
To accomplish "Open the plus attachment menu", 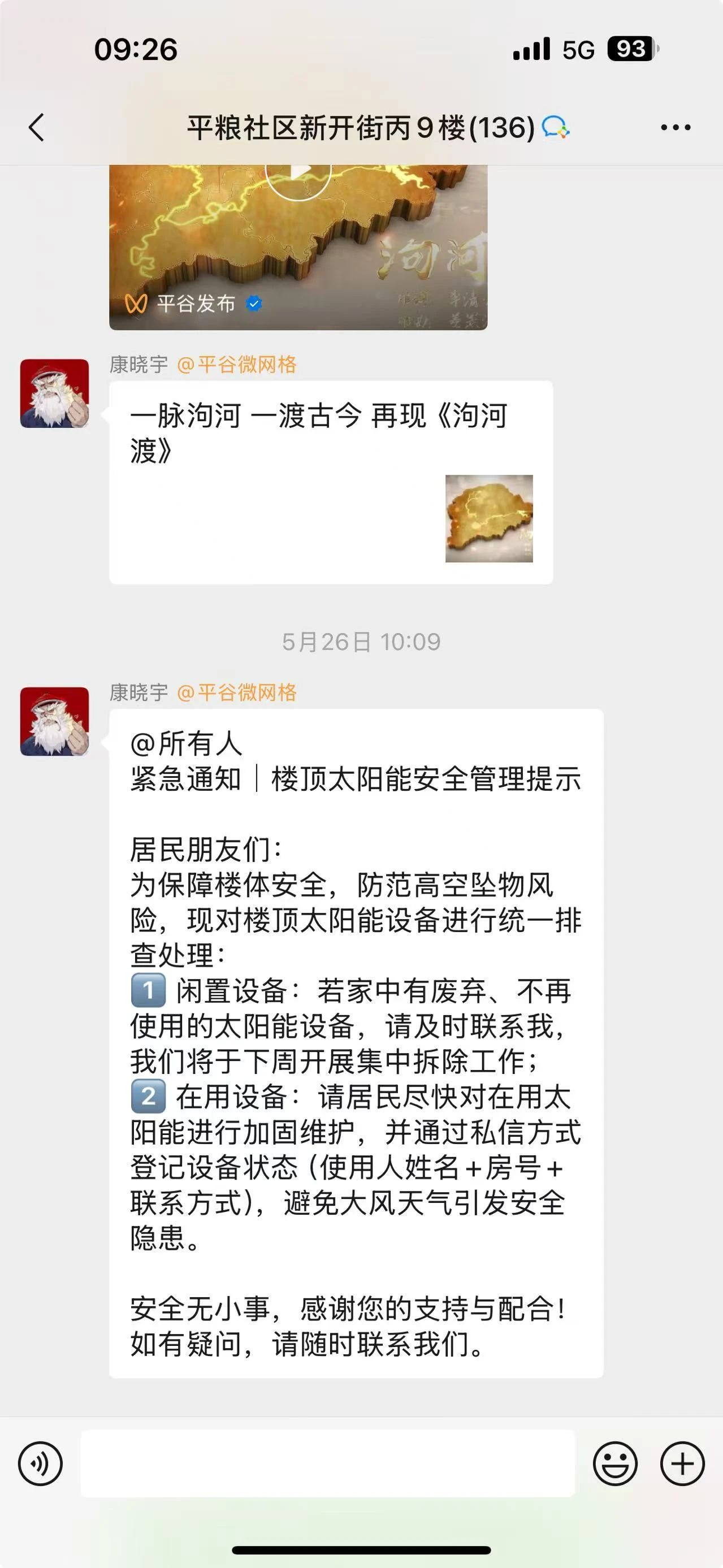I will tap(682, 1464).
